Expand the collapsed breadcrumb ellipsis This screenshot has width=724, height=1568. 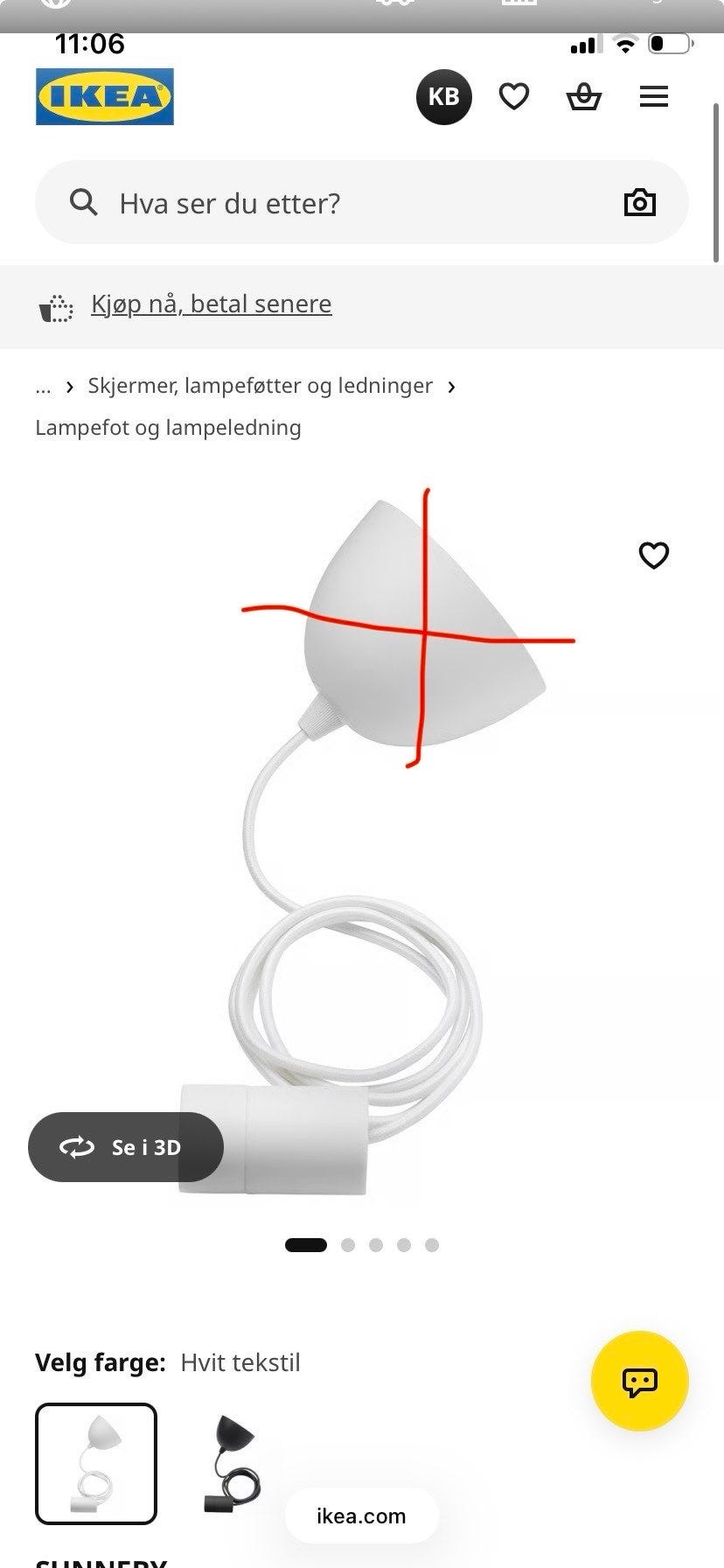tap(43, 387)
